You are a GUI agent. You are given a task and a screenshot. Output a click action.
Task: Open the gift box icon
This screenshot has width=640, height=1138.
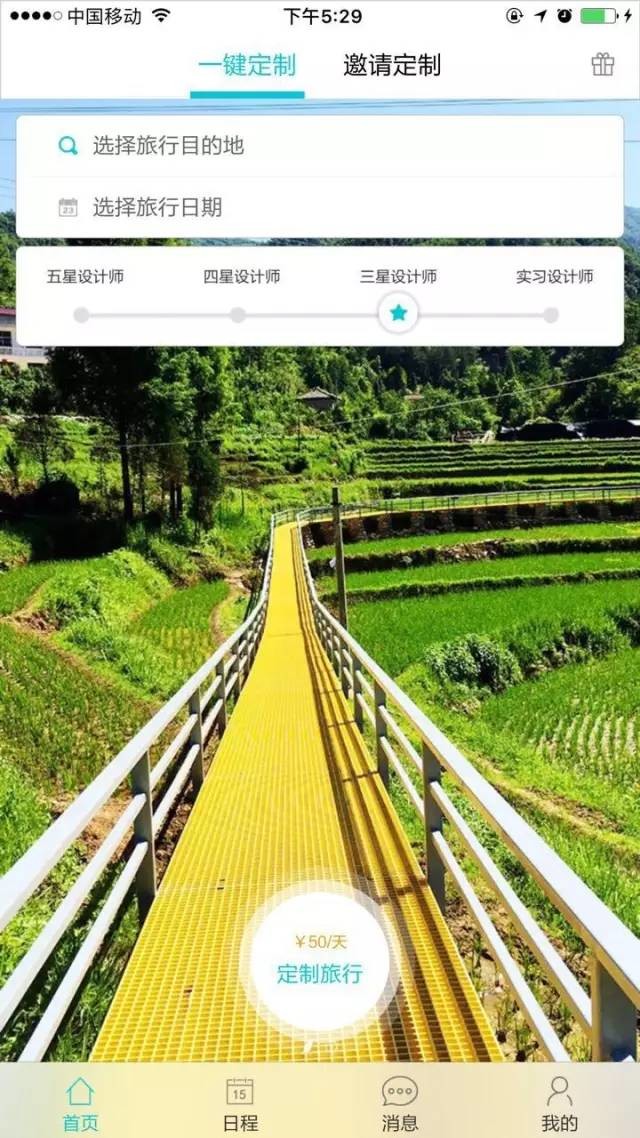click(x=602, y=65)
